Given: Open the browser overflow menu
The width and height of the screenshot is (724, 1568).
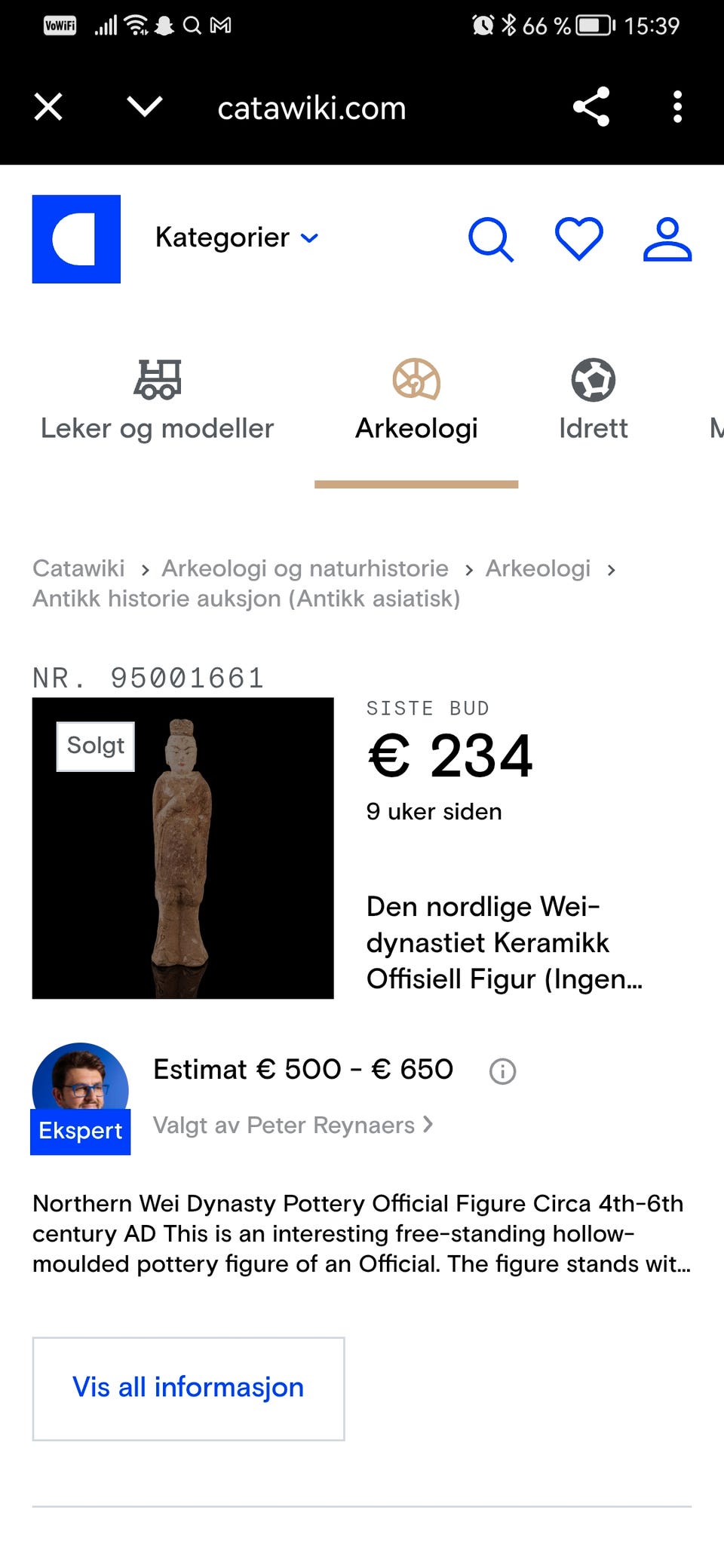Looking at the screenshot, I should point(677,107).
